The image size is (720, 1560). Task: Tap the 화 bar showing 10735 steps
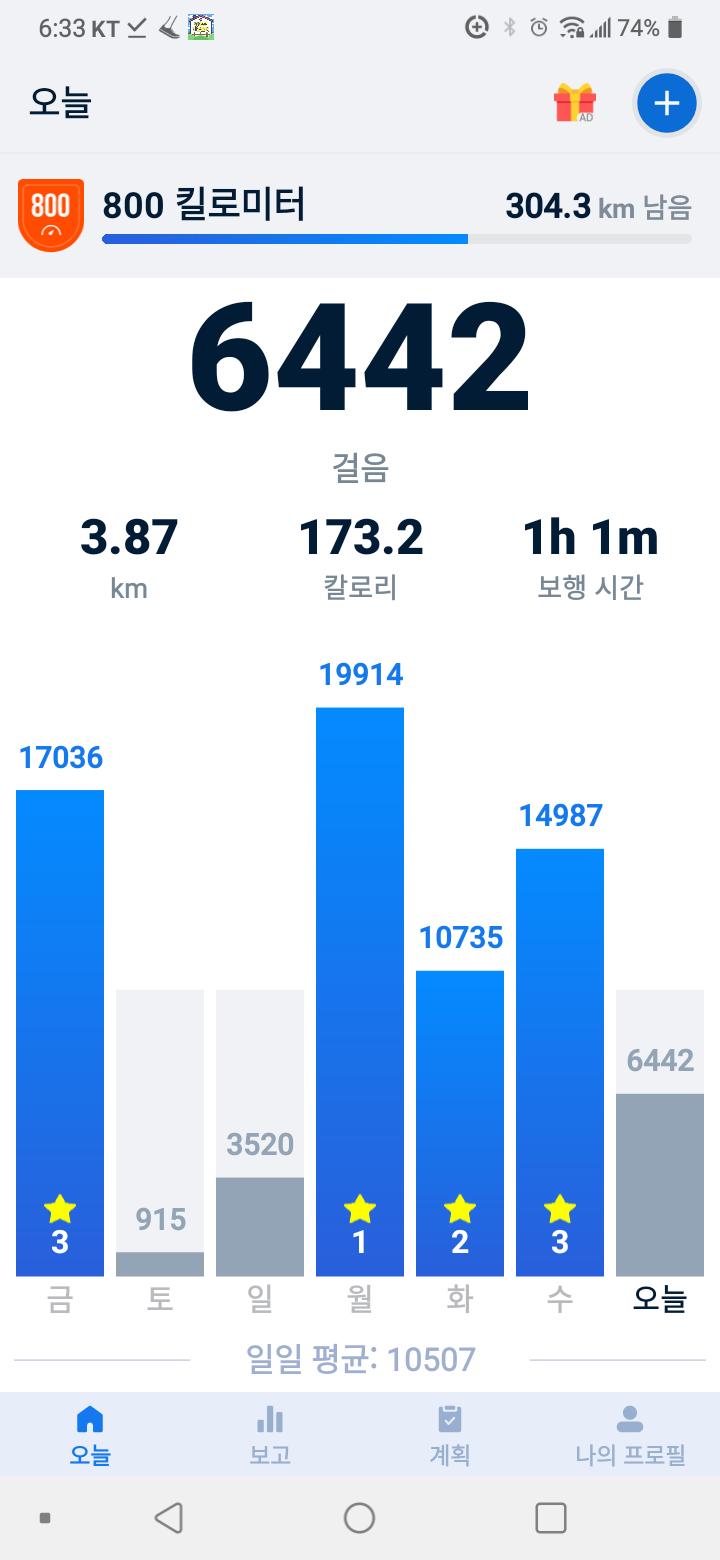tap(460, 1120)
